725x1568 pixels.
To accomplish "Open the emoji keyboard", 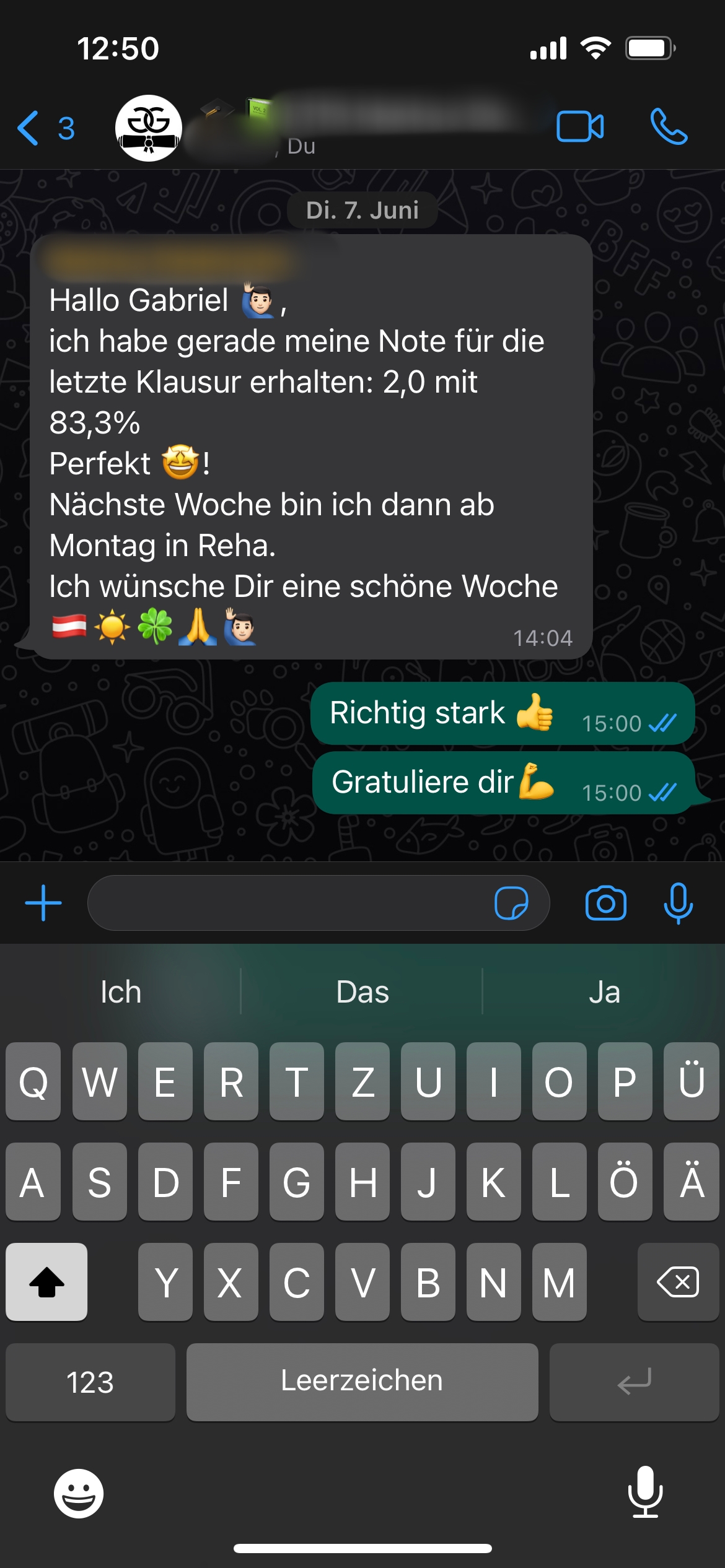I will pos(79,1493).
